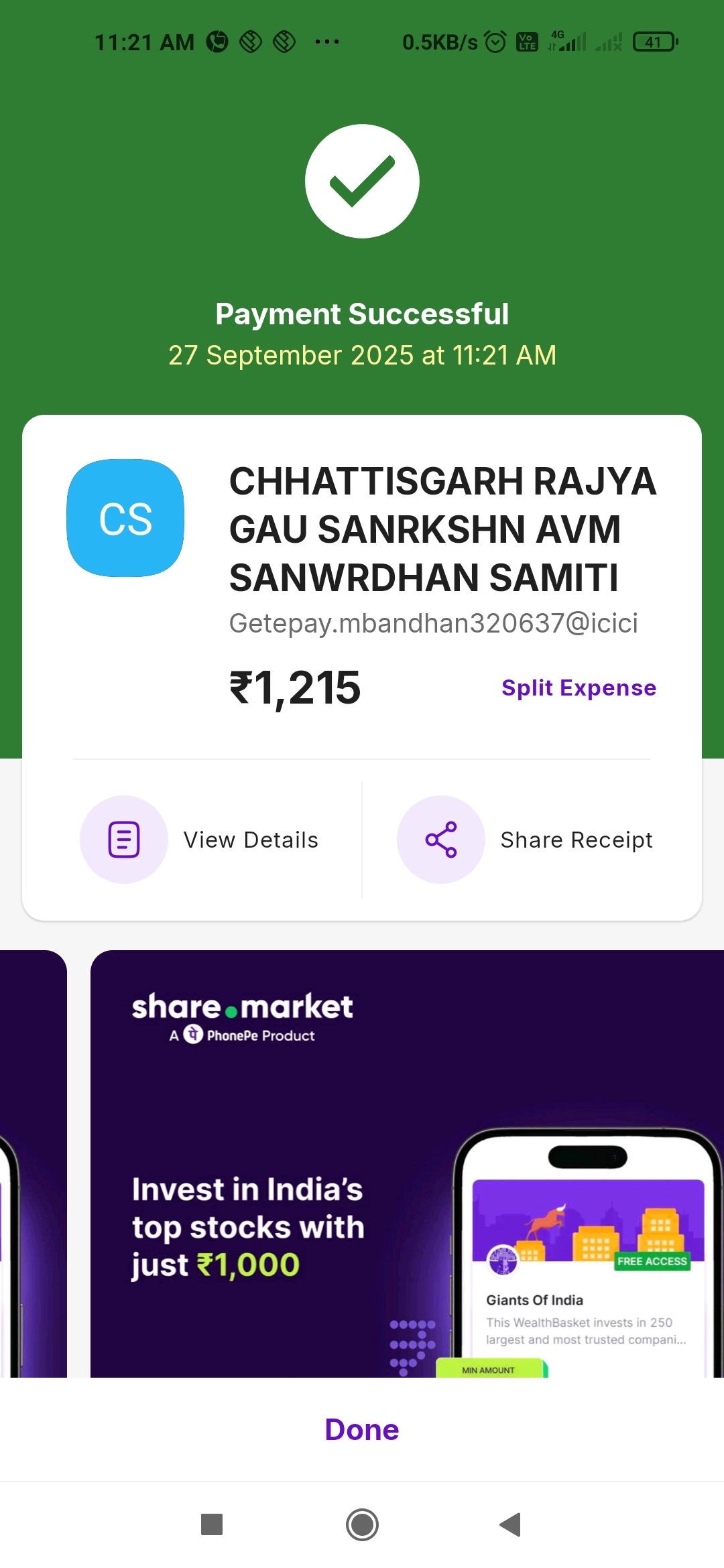Go to the home screen
724x1568 pixels.
click(x=362, y=1524)
